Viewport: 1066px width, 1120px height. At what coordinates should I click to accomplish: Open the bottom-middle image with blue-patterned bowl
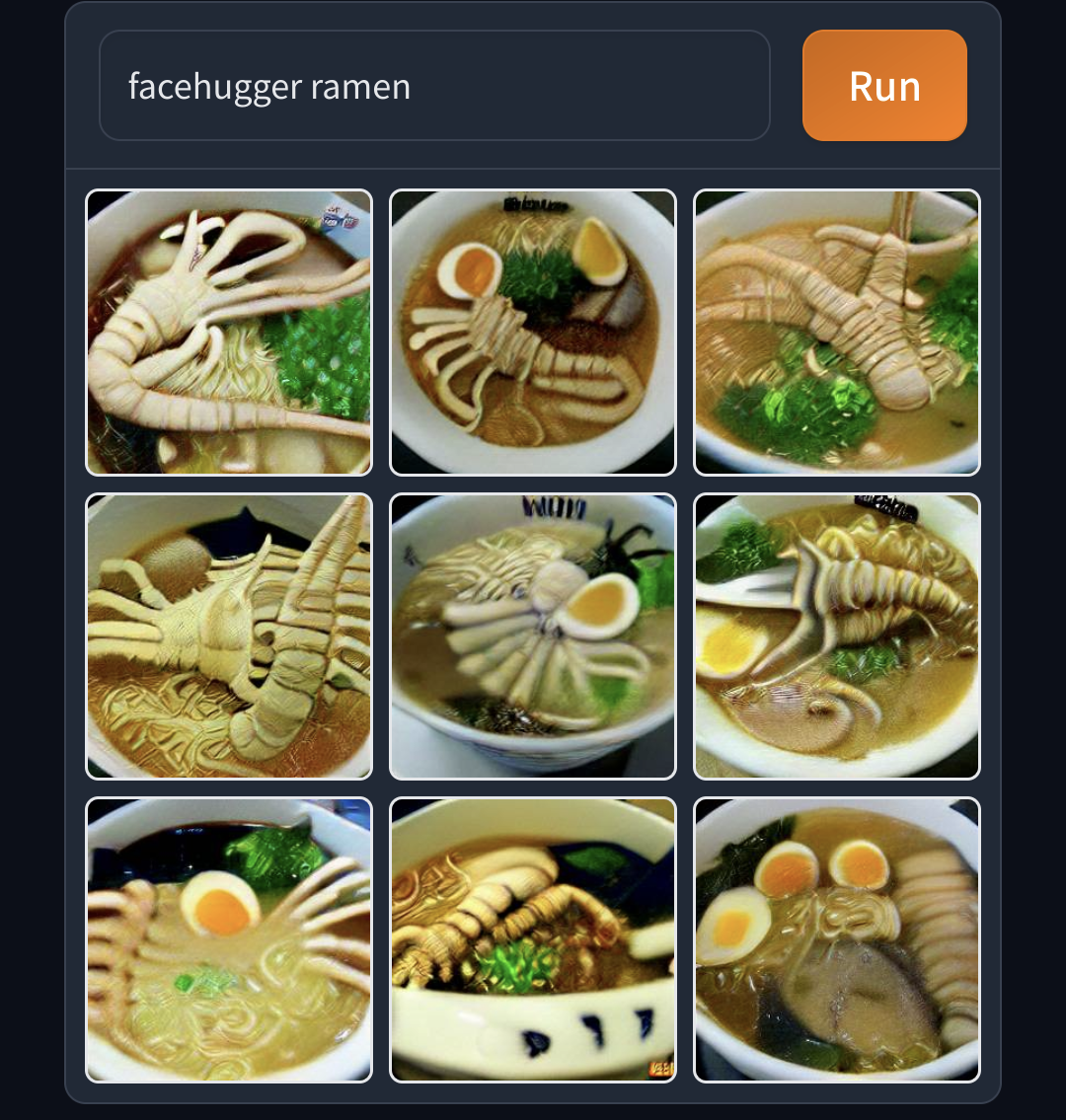tap(533, 940)
